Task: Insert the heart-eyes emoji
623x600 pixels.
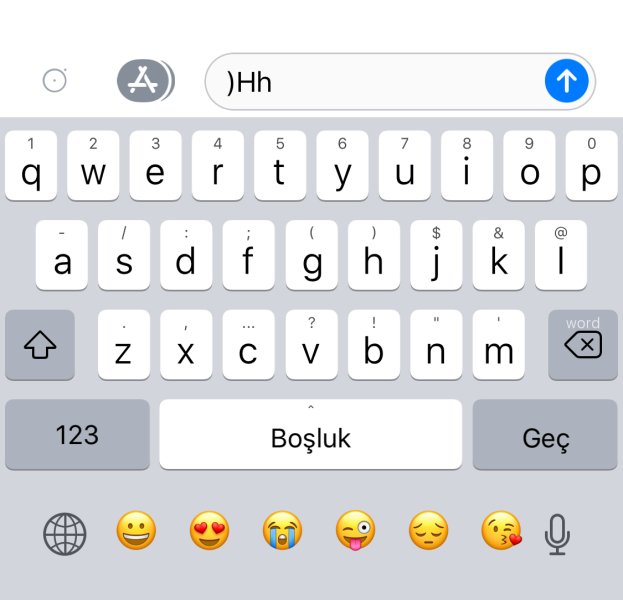Action: (209, 531)
